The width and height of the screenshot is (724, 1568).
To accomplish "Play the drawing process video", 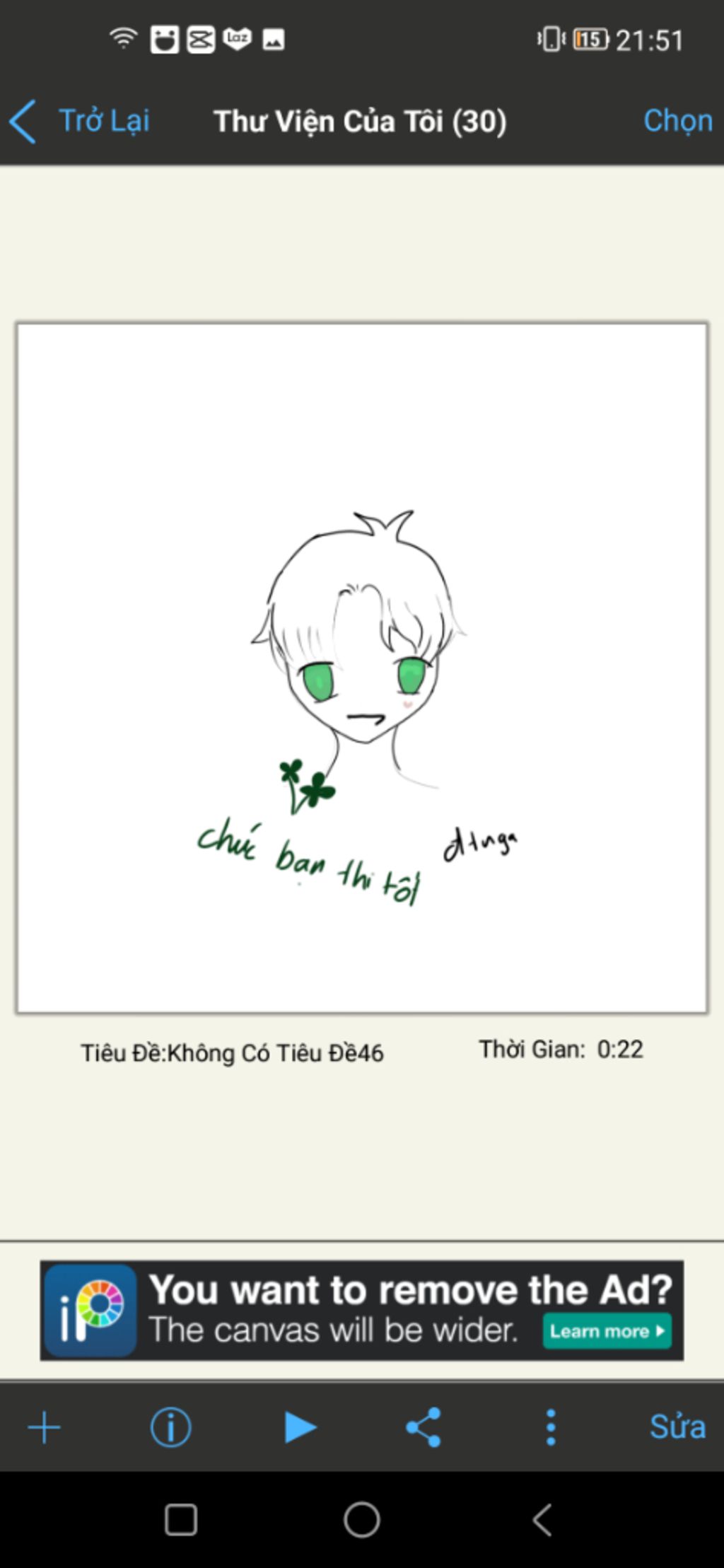I will (x=300, y=1427).
